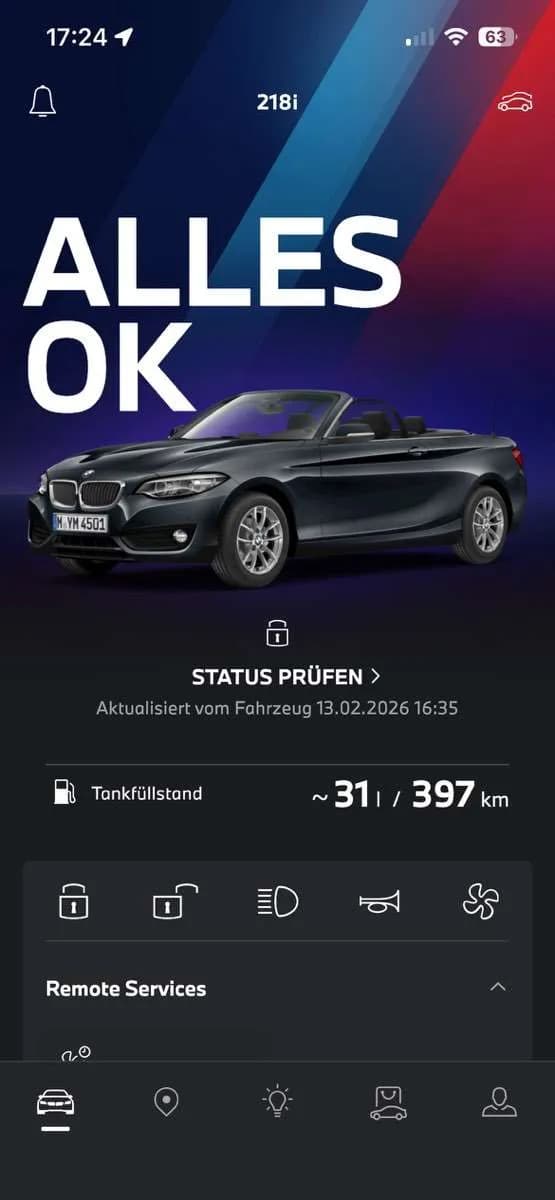Viewport: 555px width, 1200px height.
Task: View Tankfüllstand fuel level details
Action: 278,794
